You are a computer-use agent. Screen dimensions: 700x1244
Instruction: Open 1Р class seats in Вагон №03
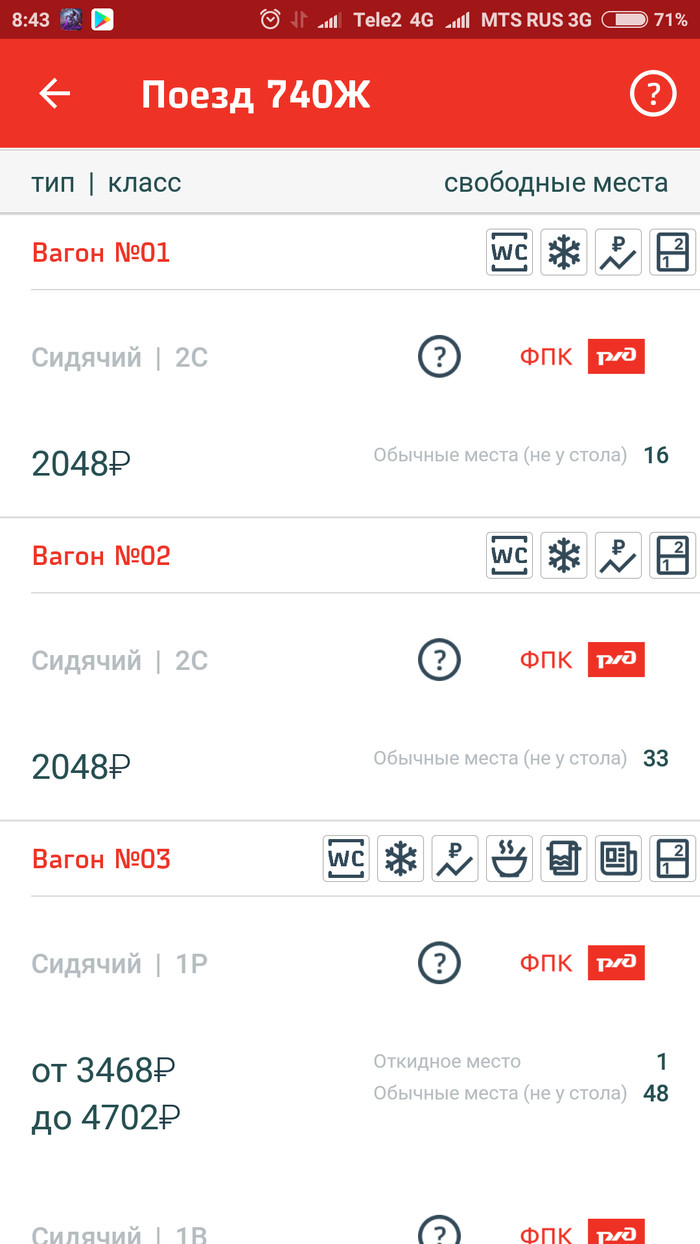tap(104, 1091)
